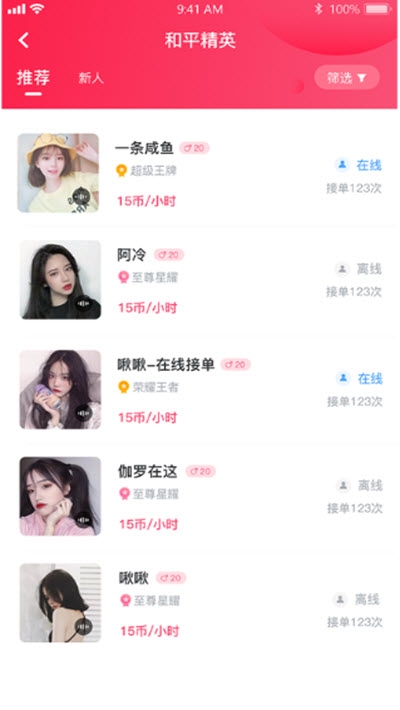Open the 啾啾–在线接单 listing
Viewport: 400px width, 710px height.
(x=200, y=389)
